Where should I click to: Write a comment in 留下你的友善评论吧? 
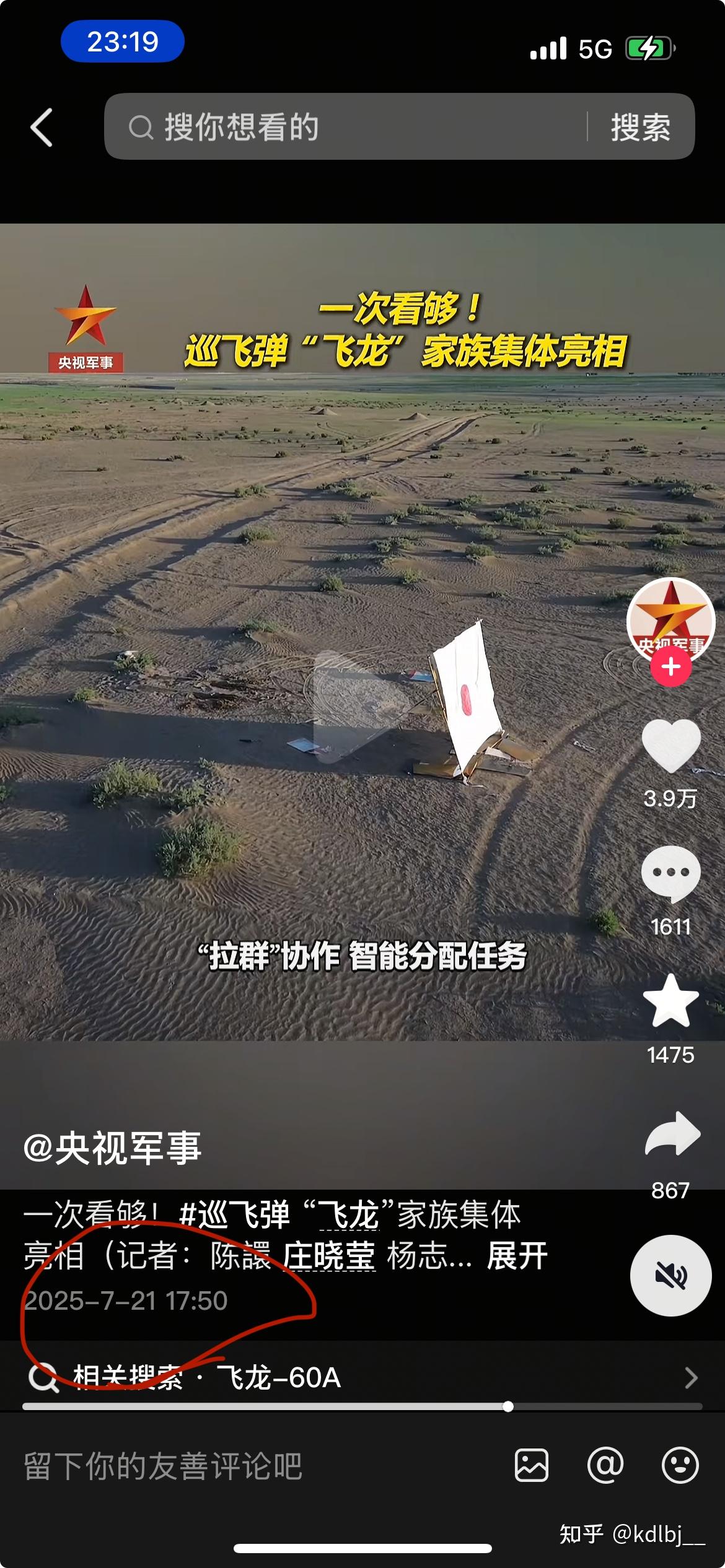[248, 1466]
